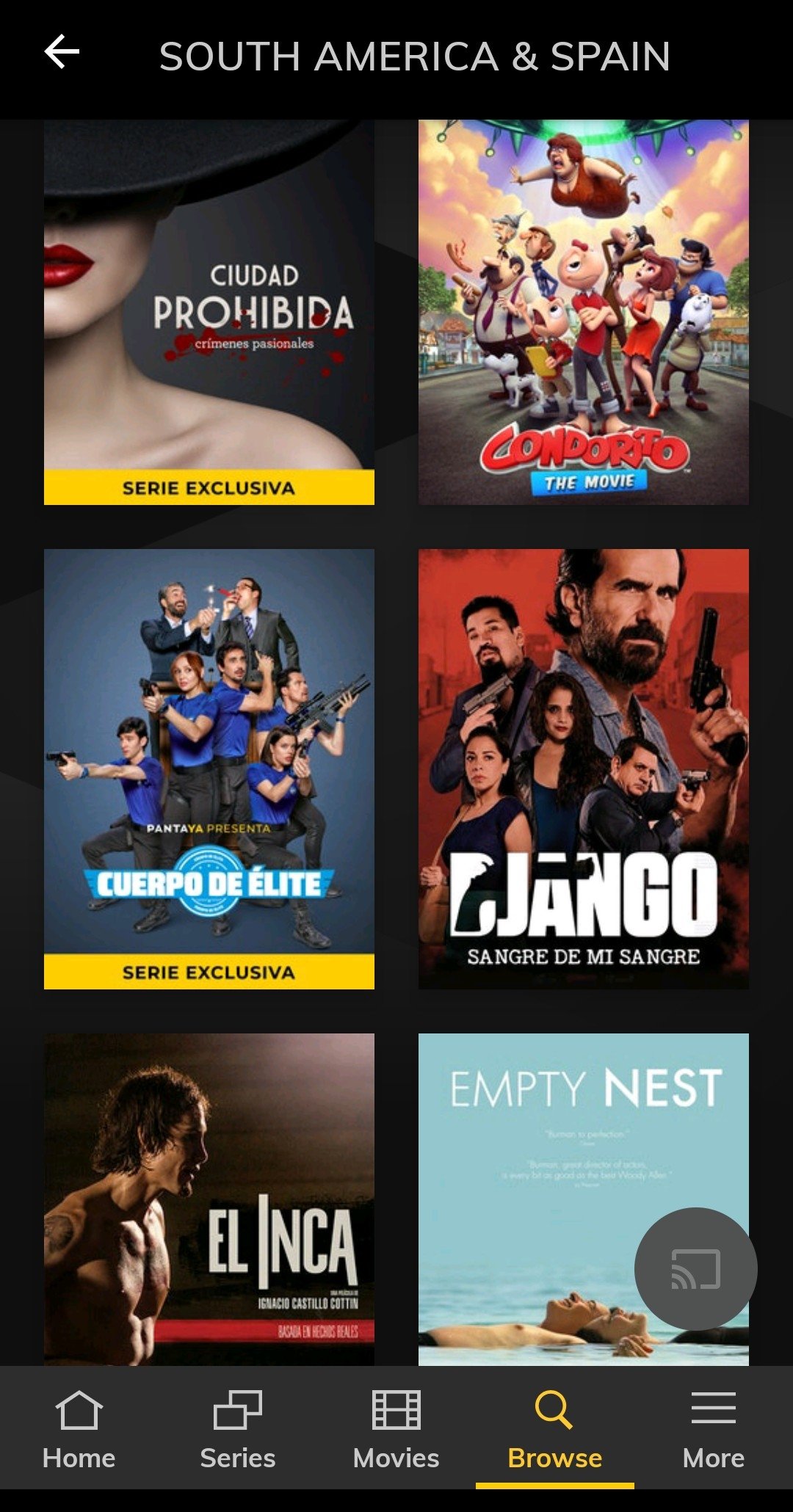Go back with the top-left arrow

pos(62,52)
